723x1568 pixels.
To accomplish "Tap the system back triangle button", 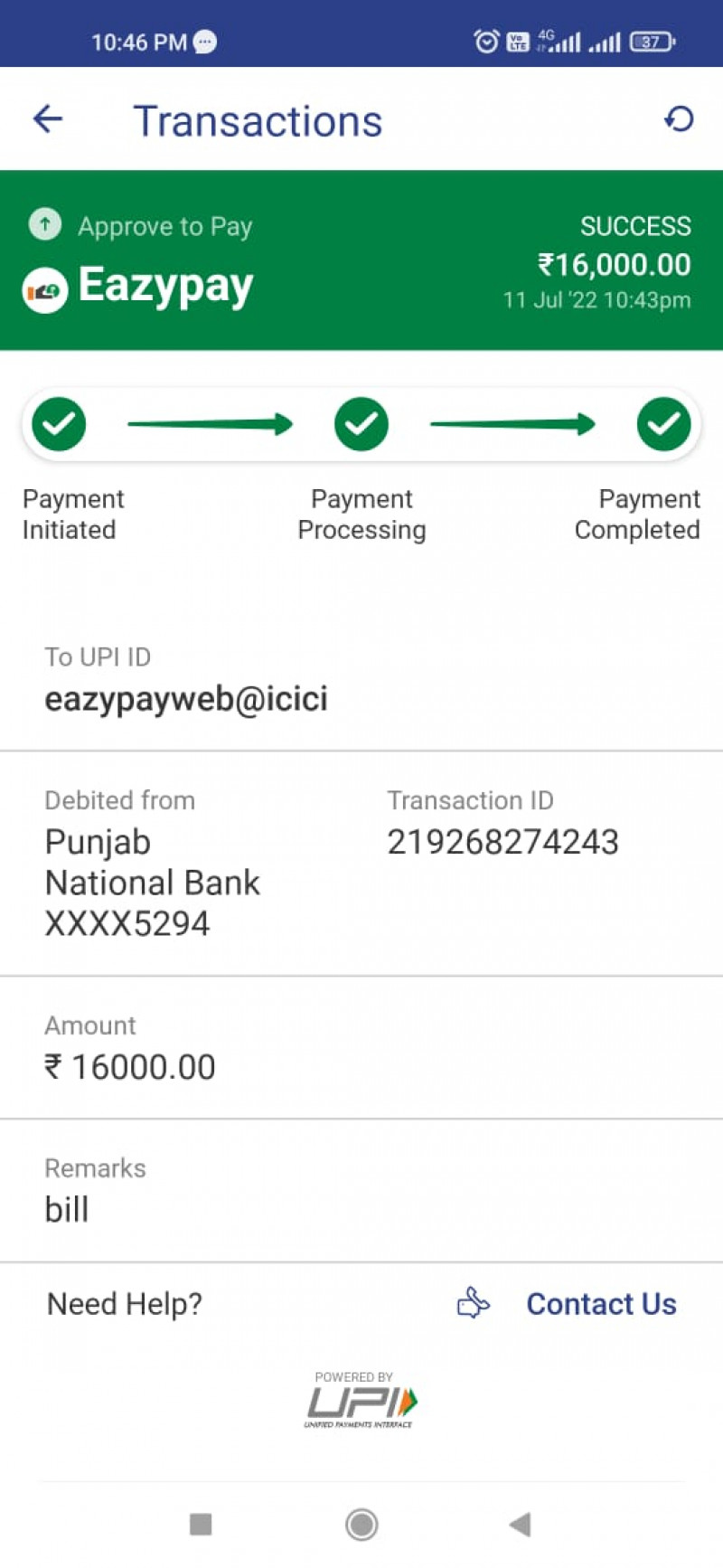I will [520, 1524].
